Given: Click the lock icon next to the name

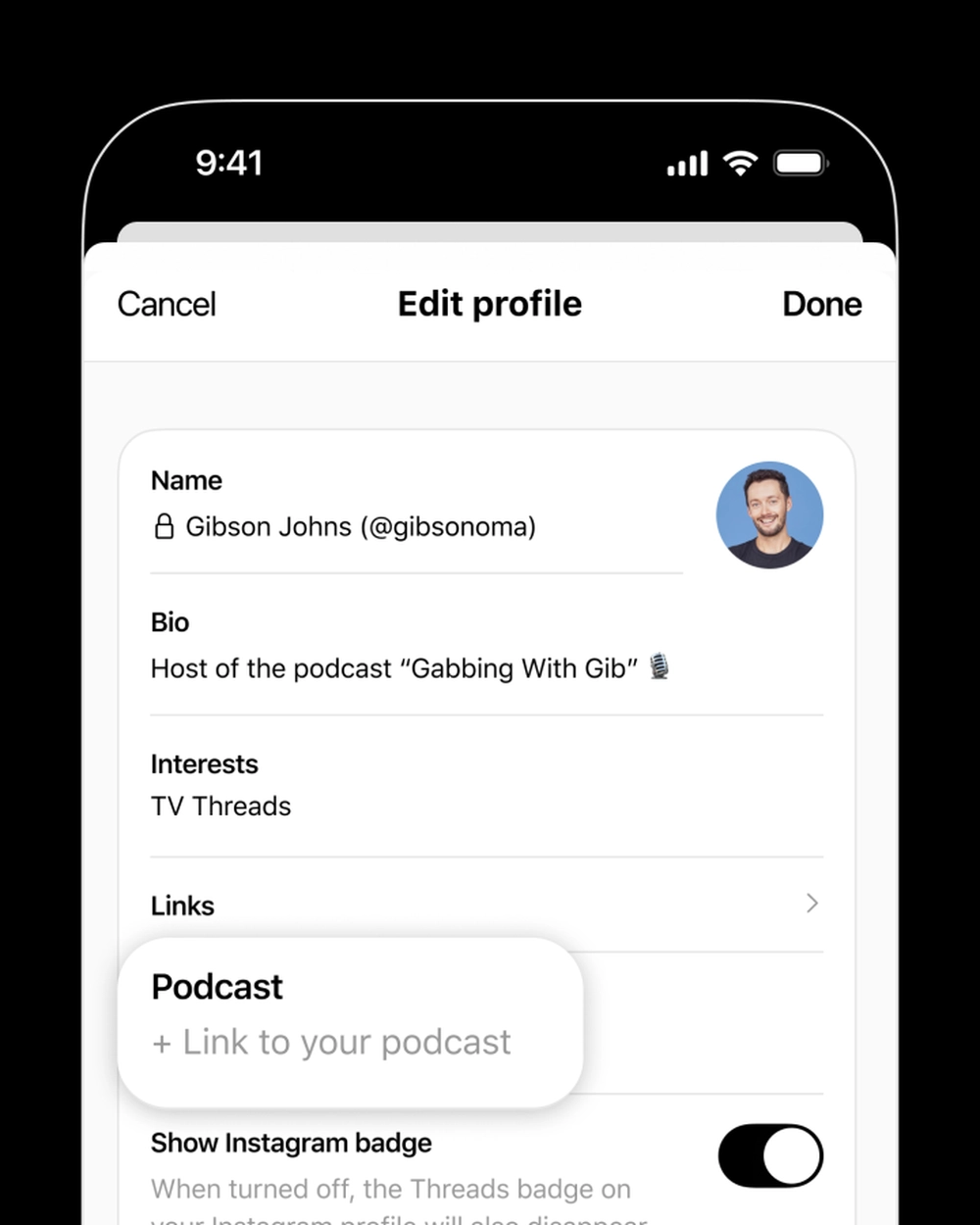Looking at the screenshot, I should coord(163,526).
